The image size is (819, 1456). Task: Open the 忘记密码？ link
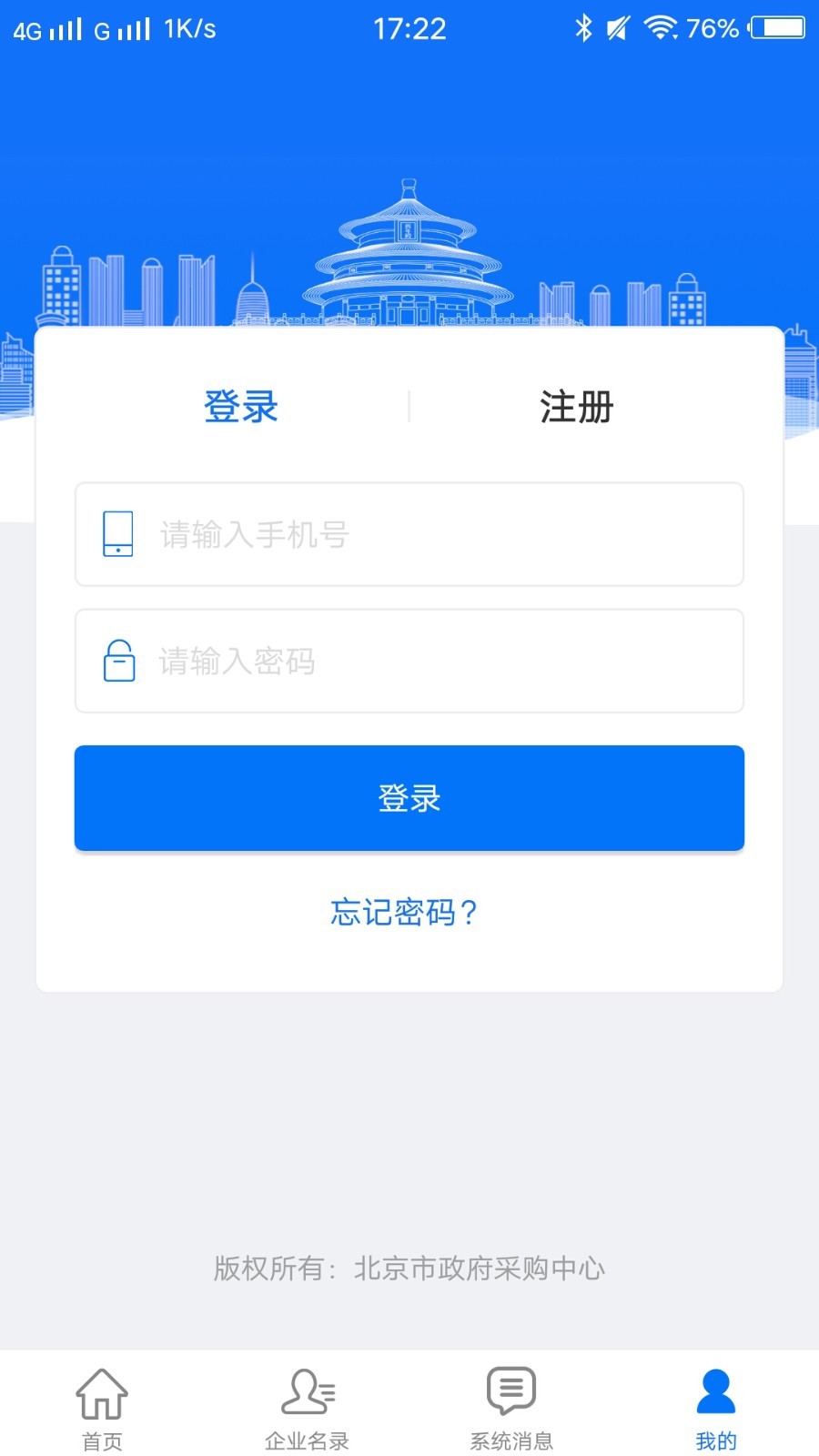point(404,912)
